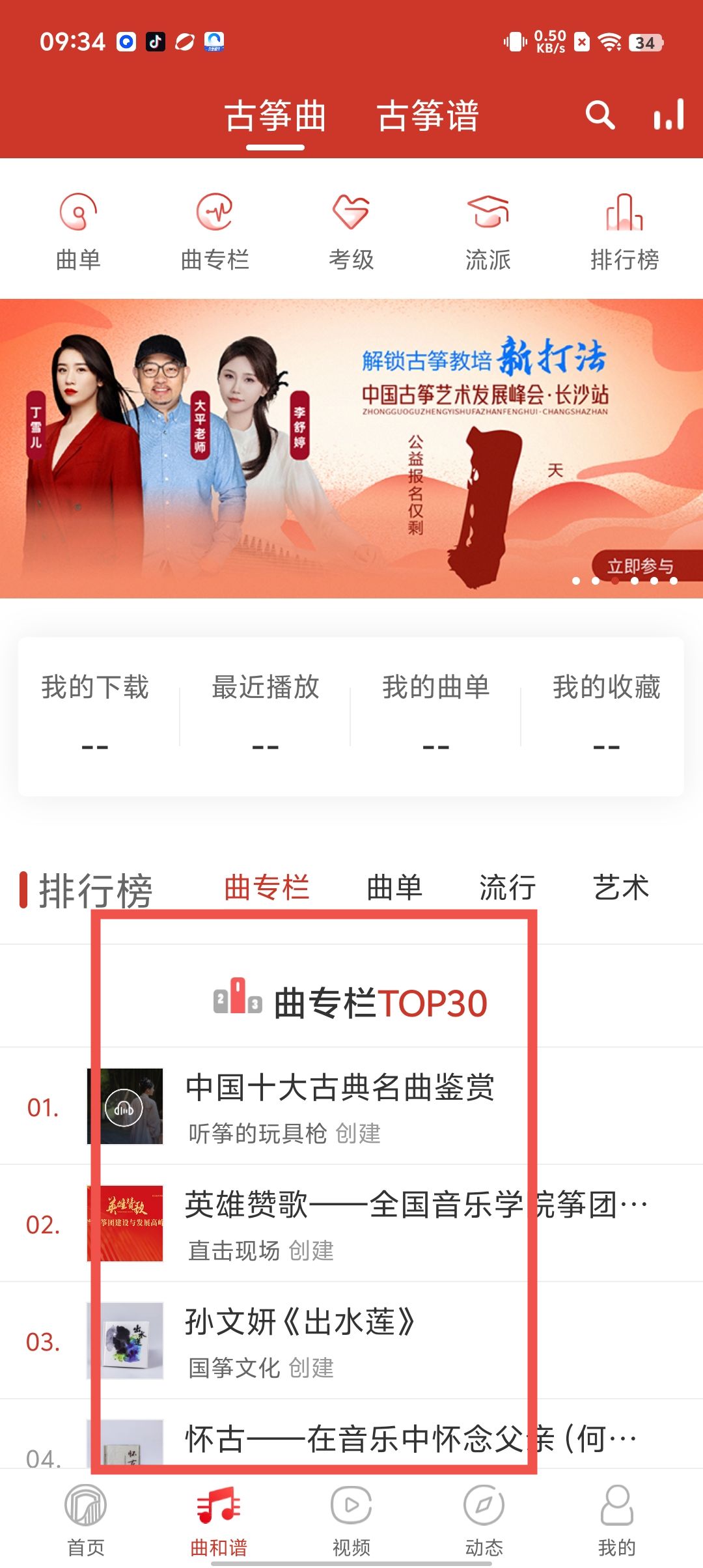Open the 考级 section
703x1568 pixels.
click(351, 231)
